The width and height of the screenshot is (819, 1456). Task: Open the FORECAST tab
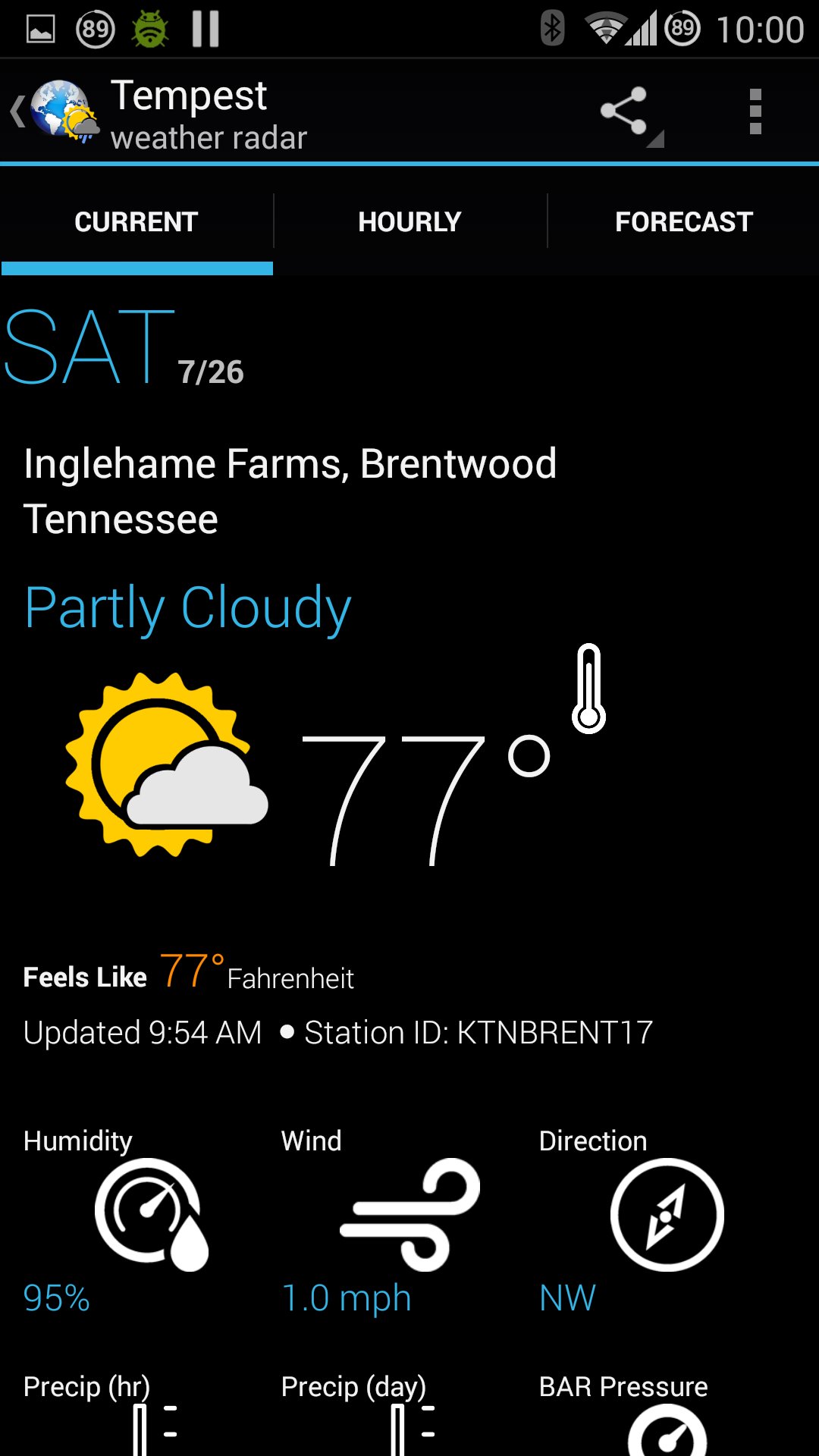point(682,221)
